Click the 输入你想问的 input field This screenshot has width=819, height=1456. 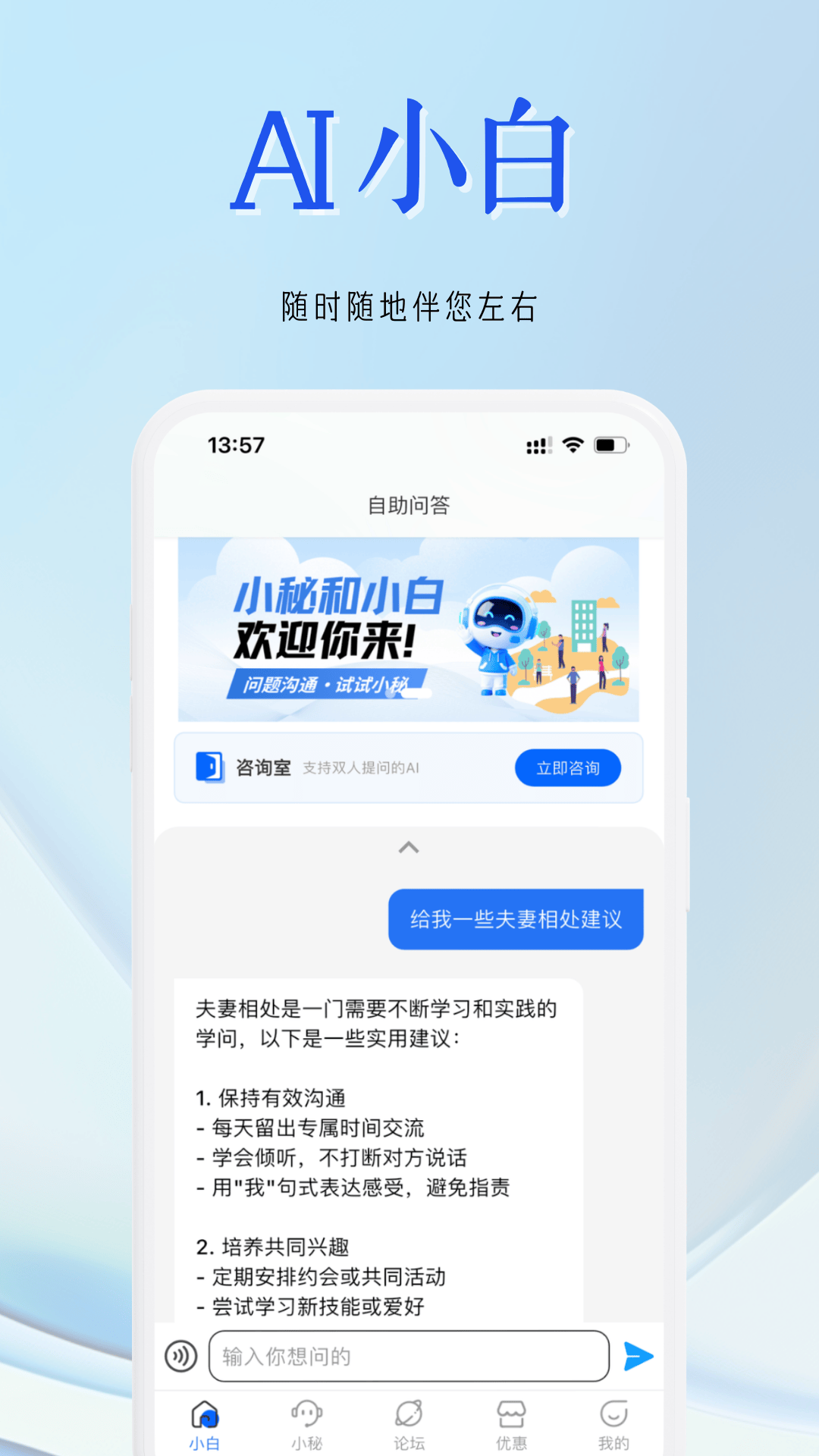click(x=409, y=1357)
